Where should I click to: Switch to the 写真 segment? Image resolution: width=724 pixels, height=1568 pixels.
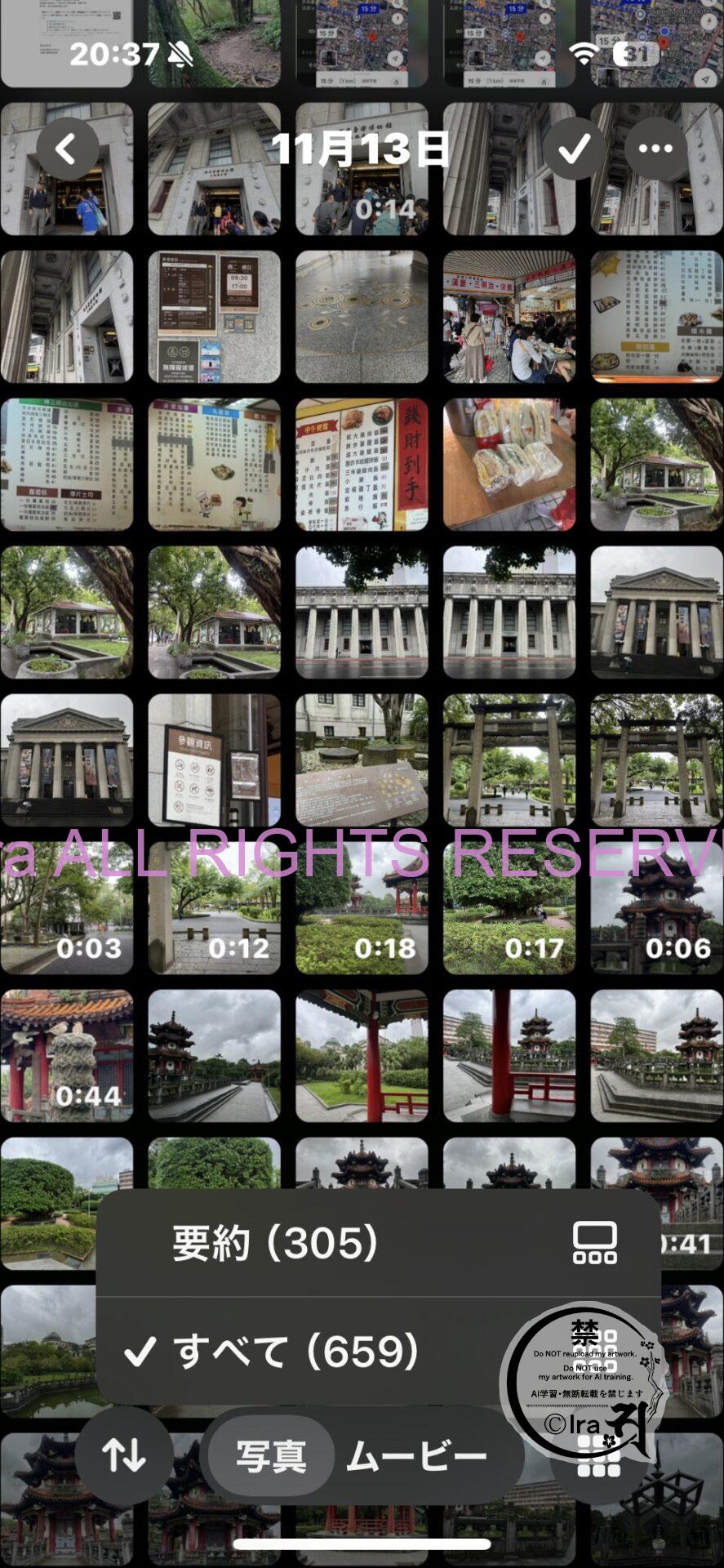(x=271, y=1456)
